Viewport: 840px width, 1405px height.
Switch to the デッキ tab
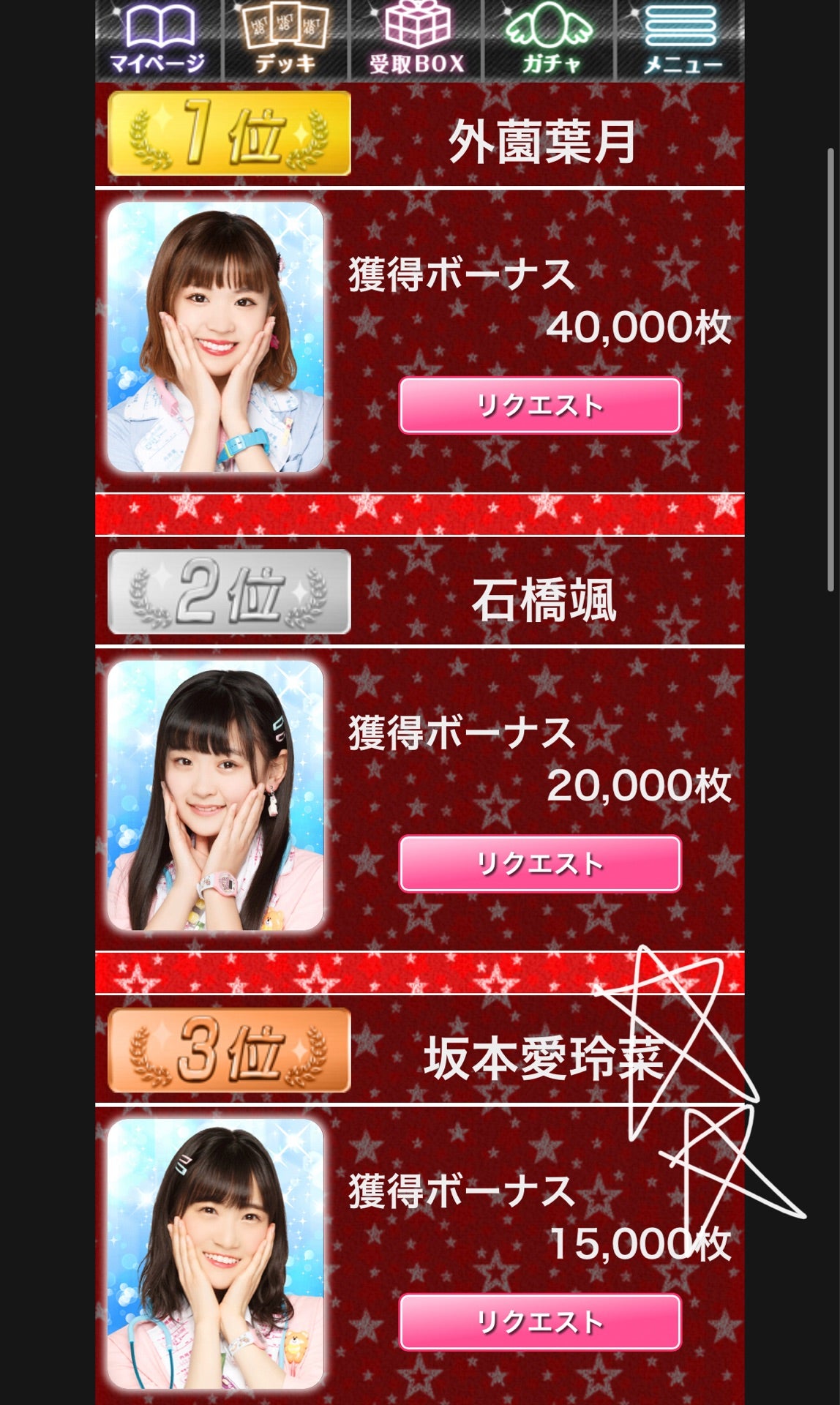(285, 40)
